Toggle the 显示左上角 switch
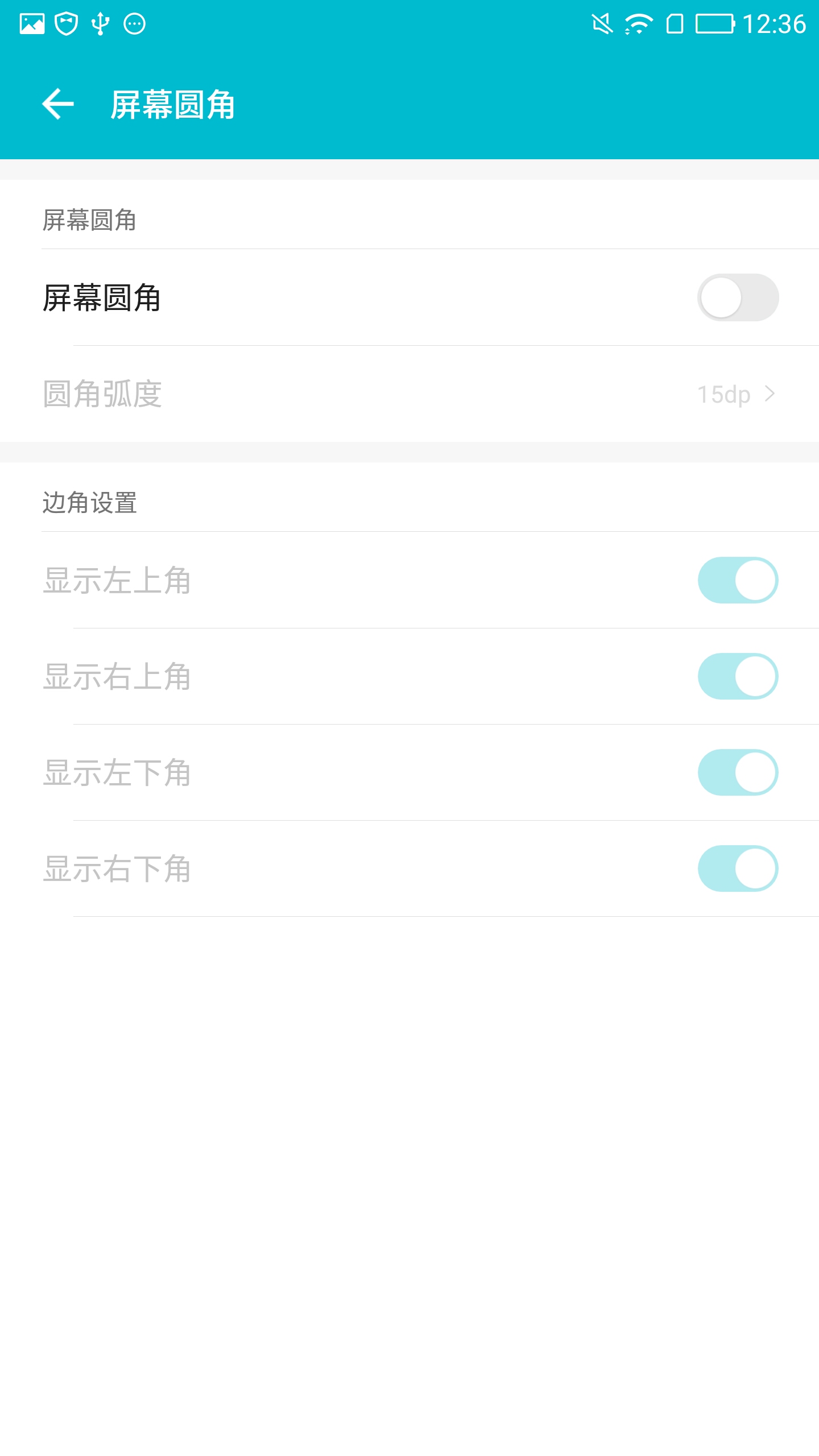 pos(738,580)
